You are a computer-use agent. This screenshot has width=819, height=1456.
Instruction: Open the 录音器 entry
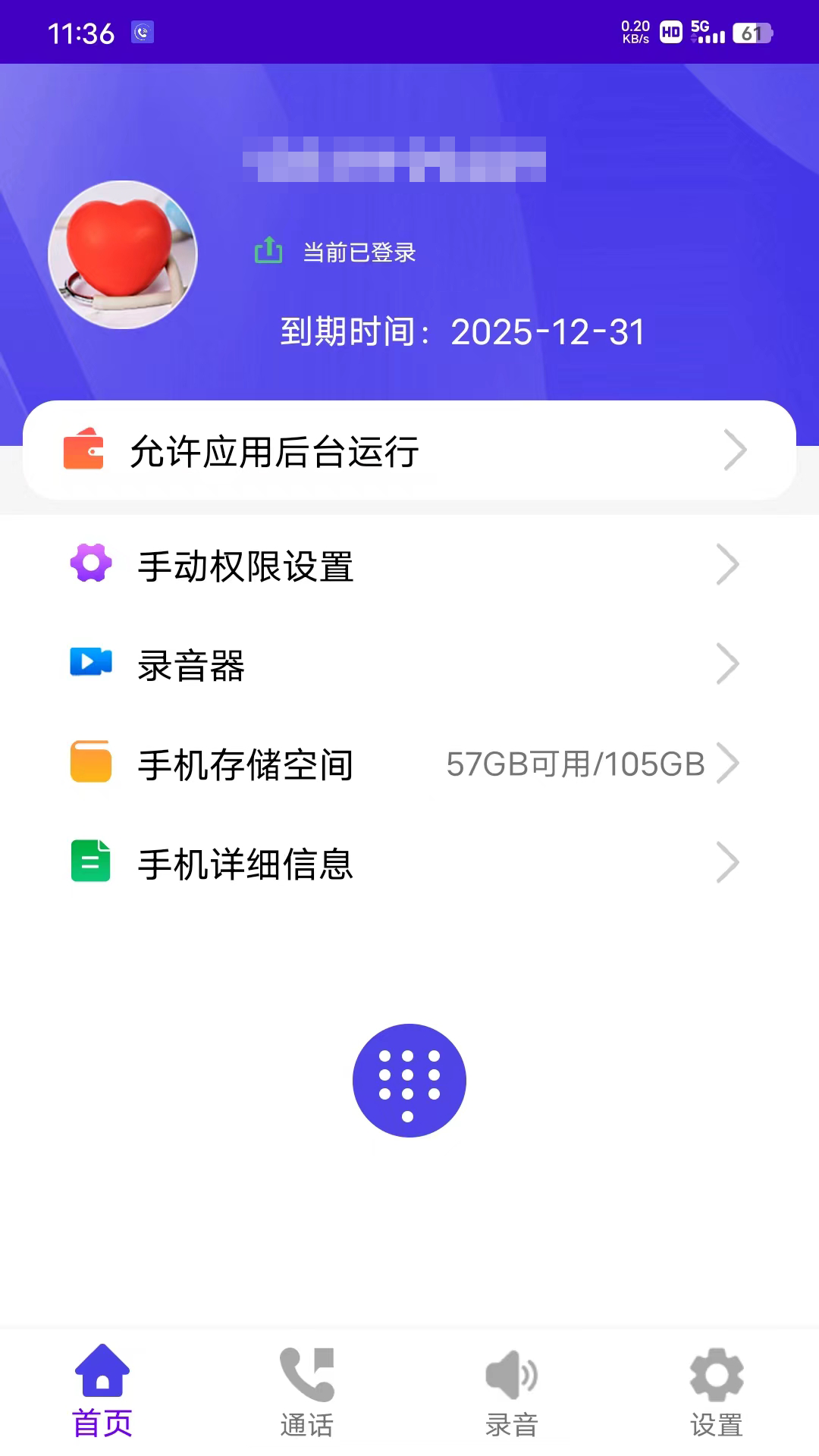coord(409,665)
